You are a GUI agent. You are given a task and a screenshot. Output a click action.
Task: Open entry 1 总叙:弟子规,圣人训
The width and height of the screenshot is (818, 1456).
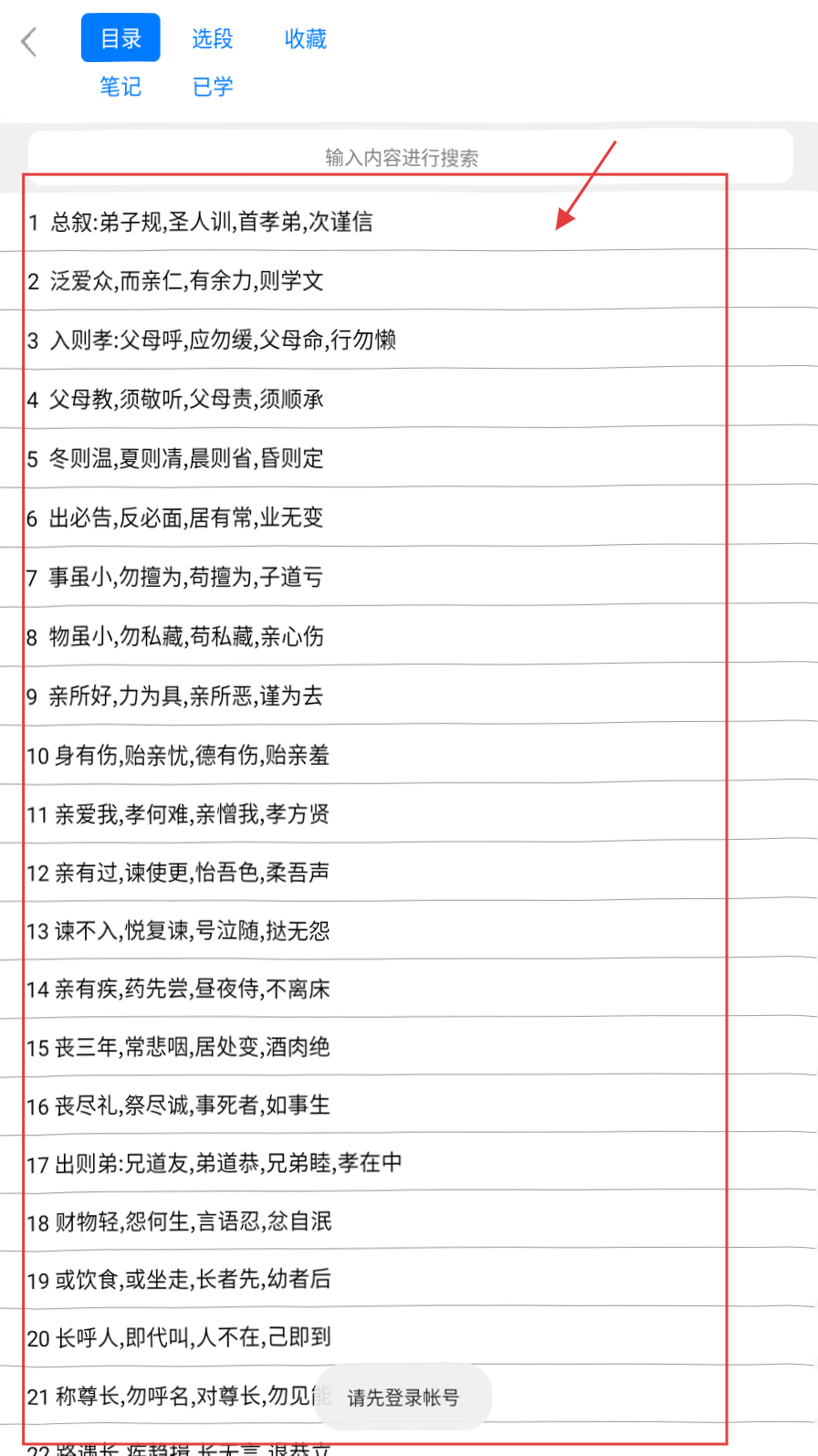coord(201,222)
